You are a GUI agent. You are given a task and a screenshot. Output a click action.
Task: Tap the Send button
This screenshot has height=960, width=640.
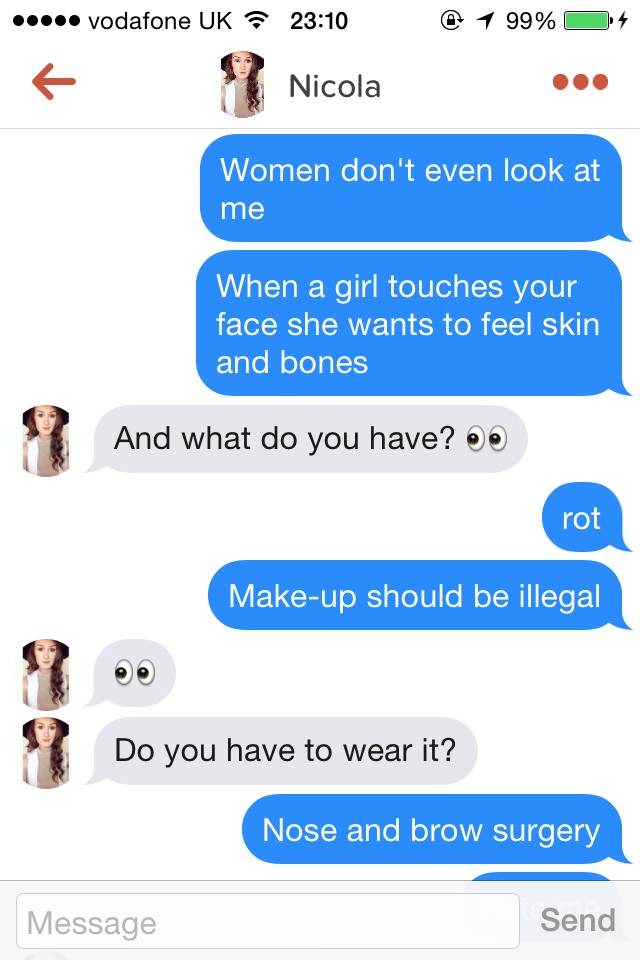coord(577,920)
